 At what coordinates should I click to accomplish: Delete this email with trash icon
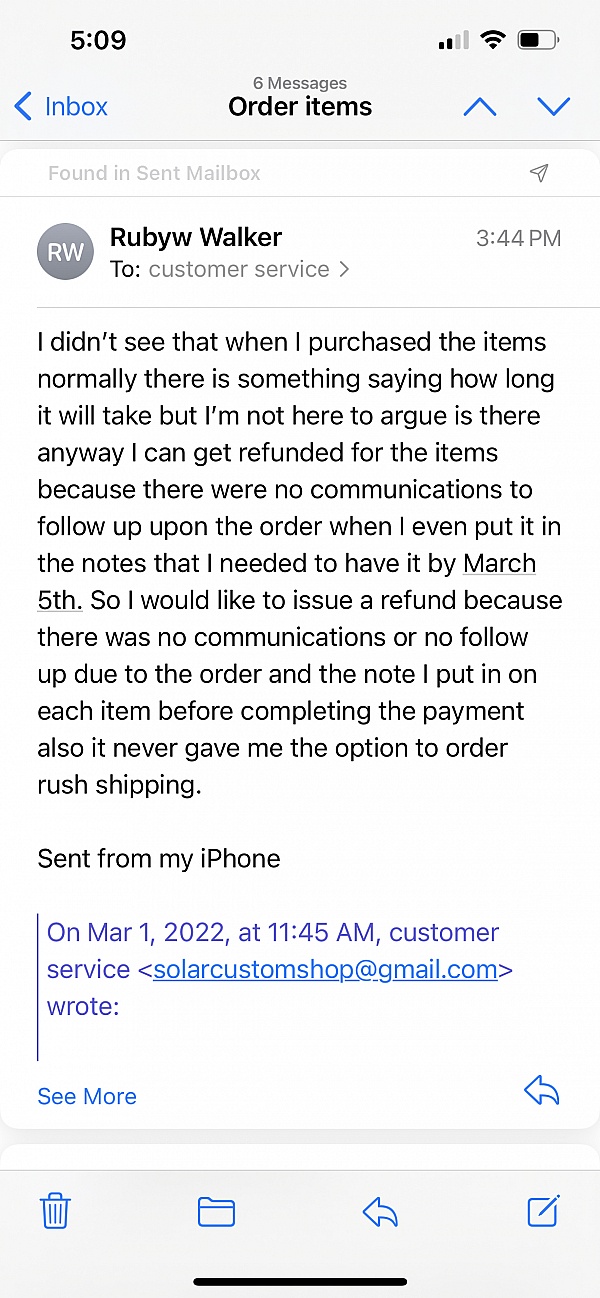pyautogui.click(x=54, y=1212)
